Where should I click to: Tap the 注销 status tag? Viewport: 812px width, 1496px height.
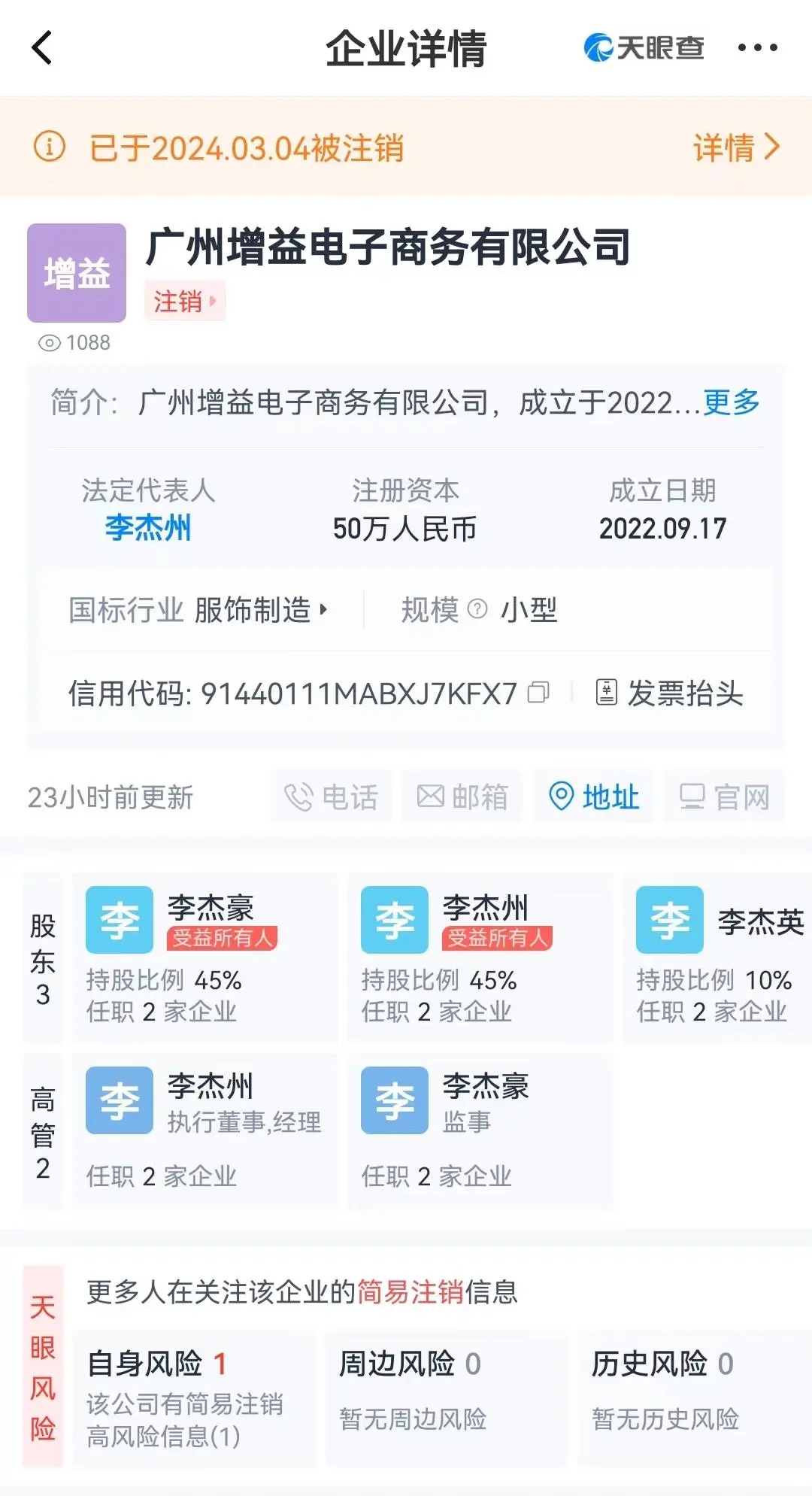tap(185, 302)
